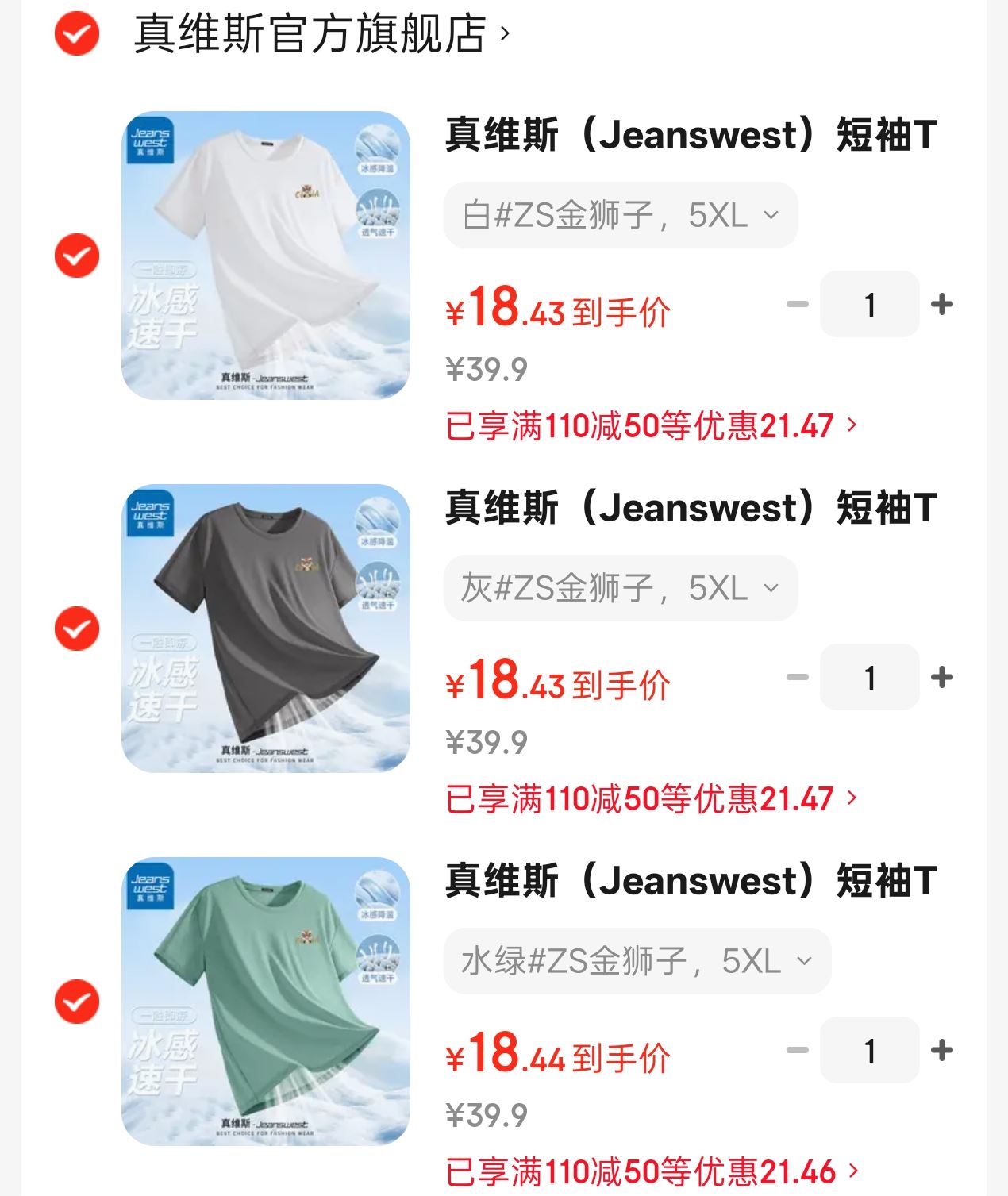
Task: Deselect the gray T-shirt item checkbox
Action: (76, 629)
